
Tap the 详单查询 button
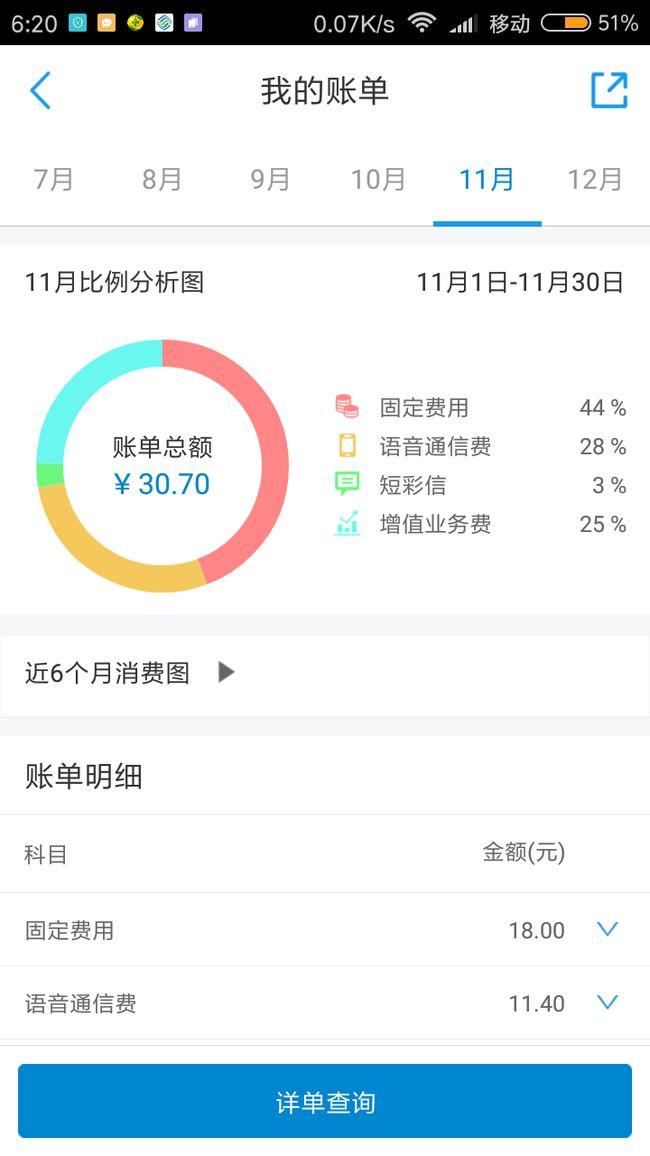tap(325, 1101)
